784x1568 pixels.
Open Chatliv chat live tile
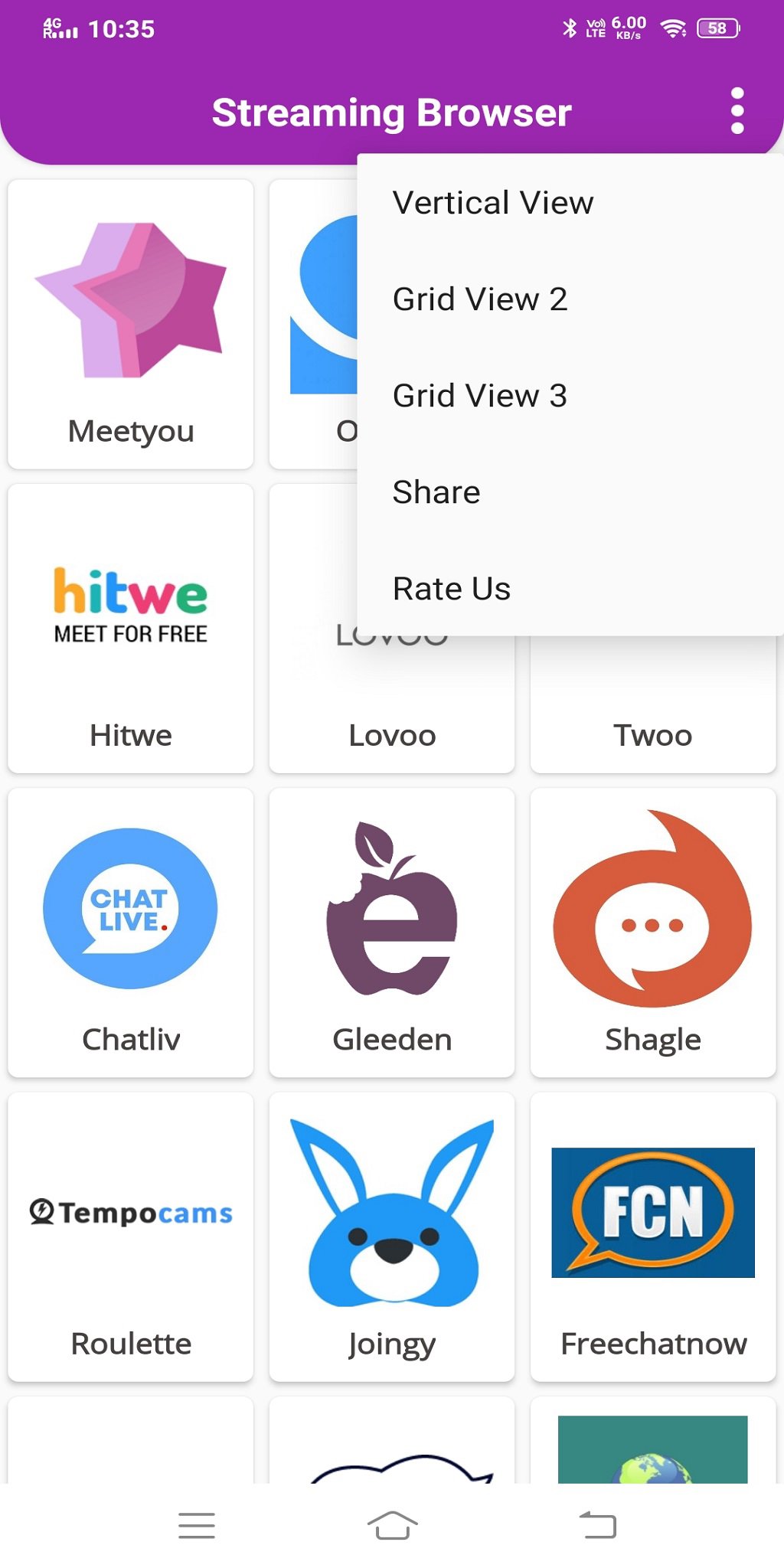131,933
